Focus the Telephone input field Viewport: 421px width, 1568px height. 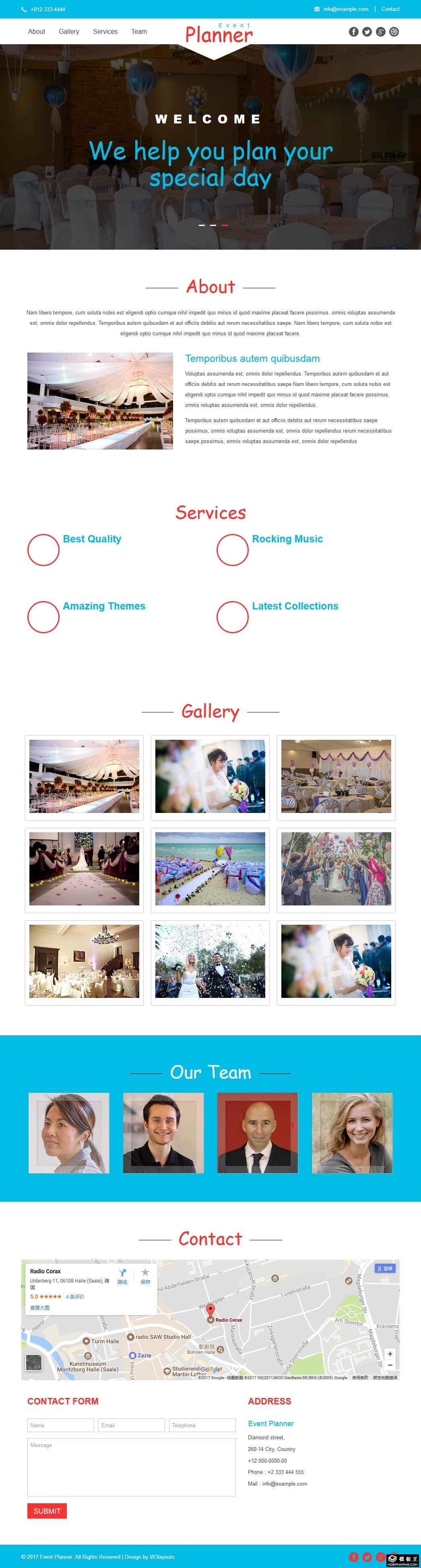[x=202, y=1425]
